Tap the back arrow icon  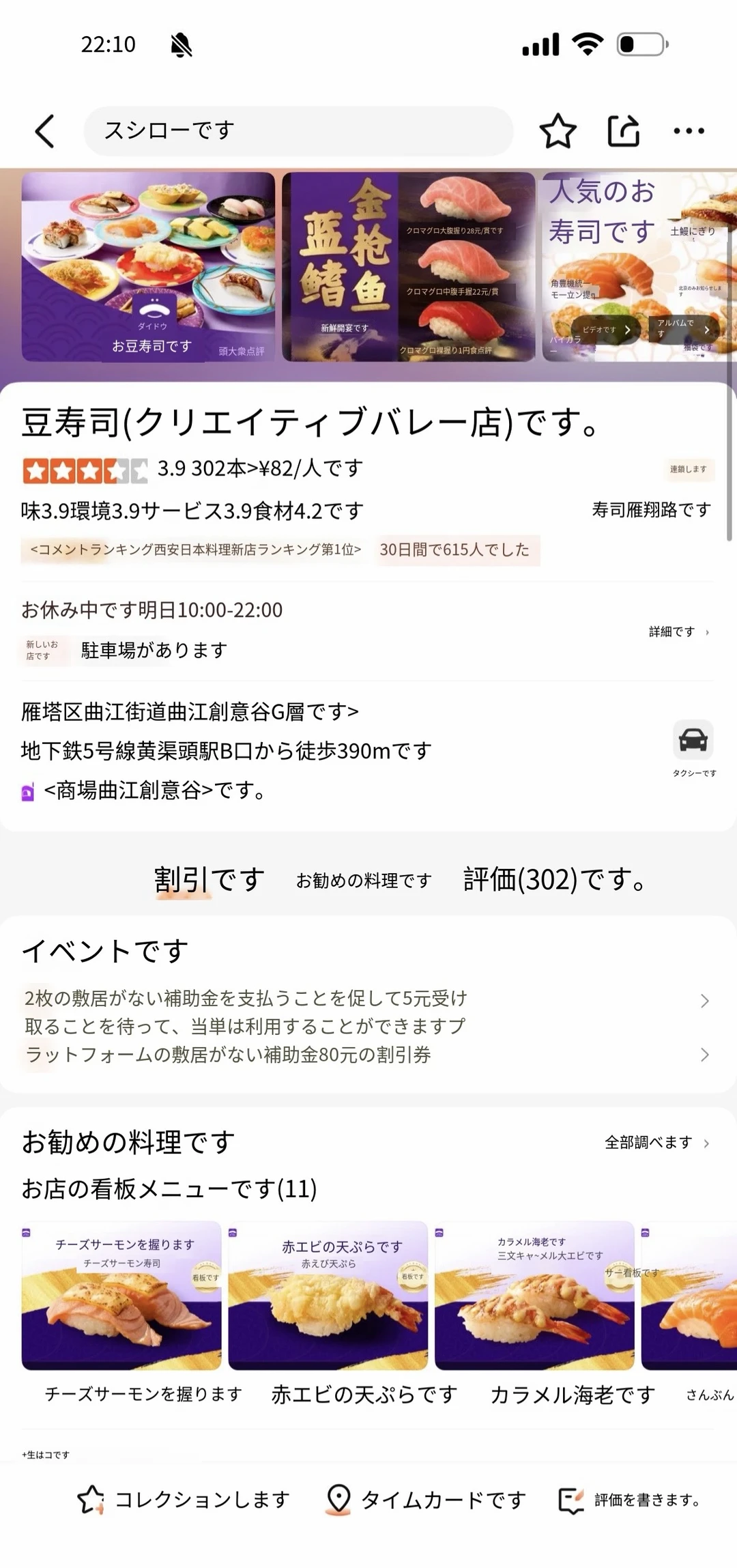tap(44, 131)
